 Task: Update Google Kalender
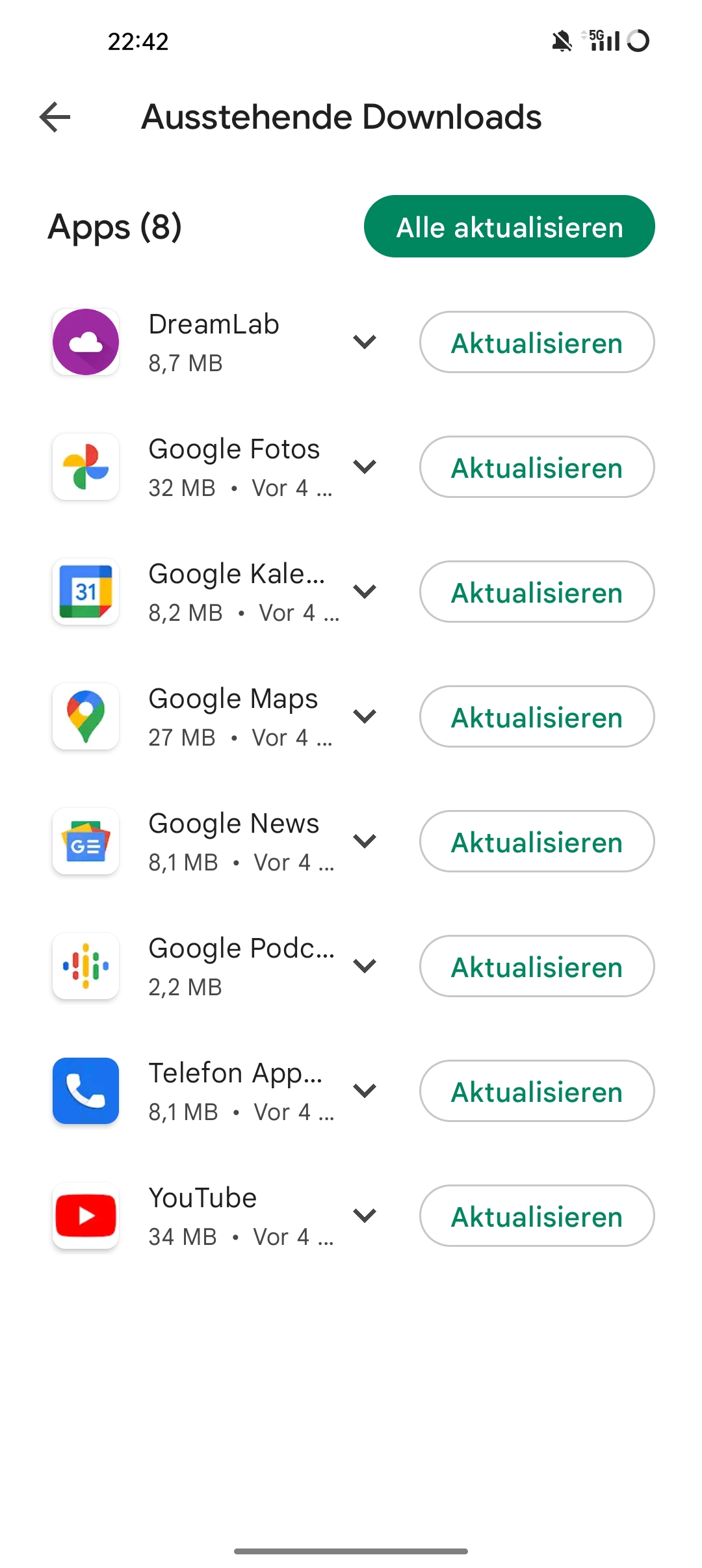click(x=536, y=592)
